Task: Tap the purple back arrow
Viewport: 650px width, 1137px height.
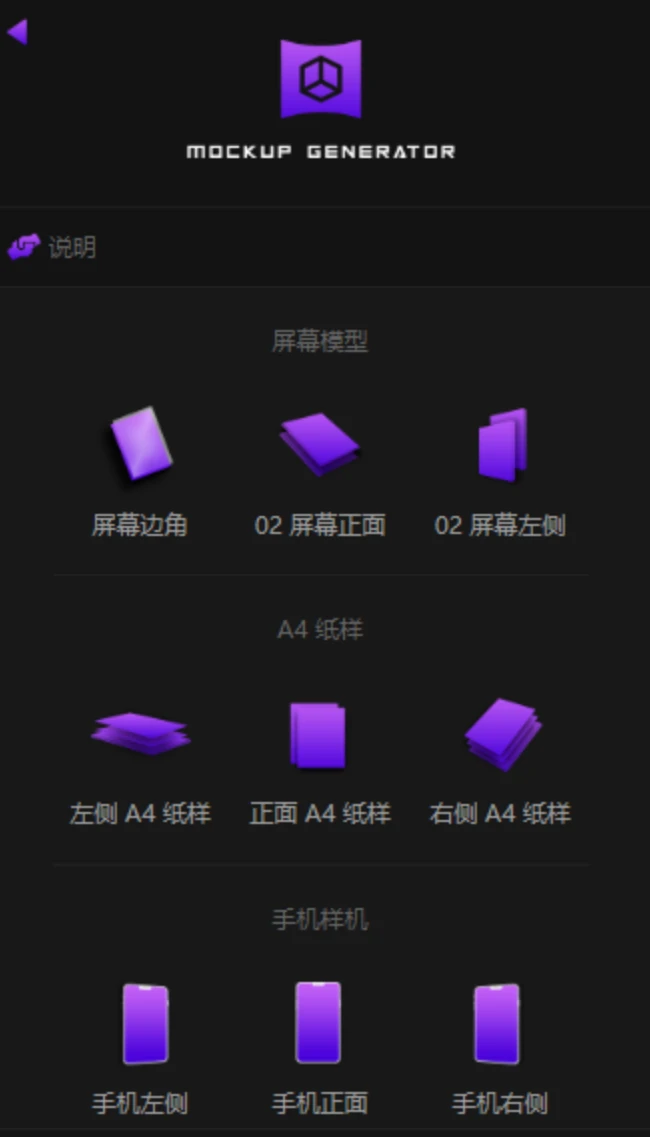Action: (17, 32)
